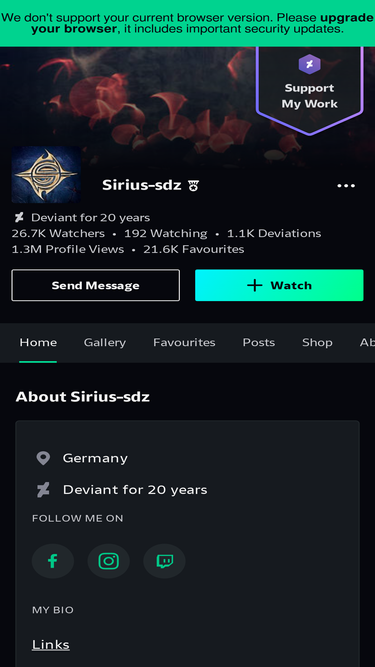The width and height of the screenshot is (375, 667).
Task: Open the Favourites tab
Action: tap(184, 342)
